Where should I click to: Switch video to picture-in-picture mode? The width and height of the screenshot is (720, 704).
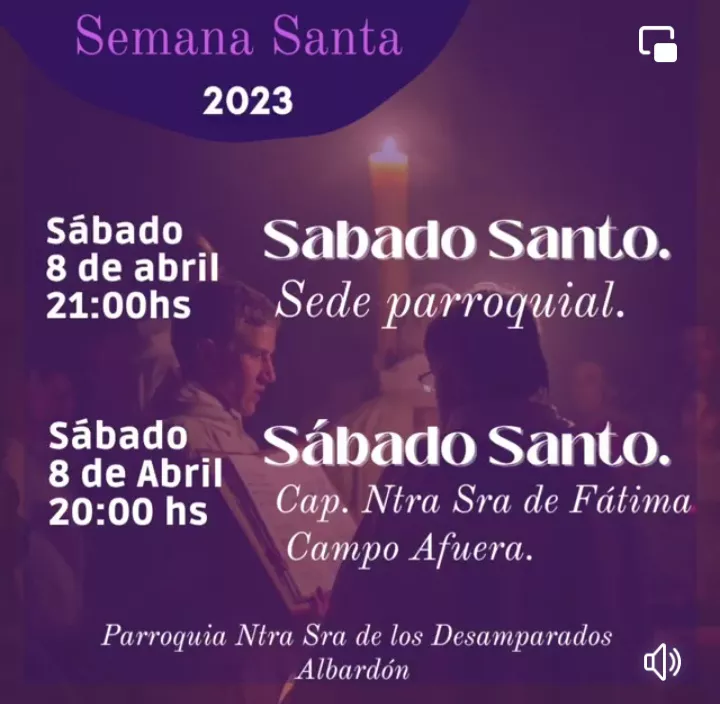(x=658, y=44)
